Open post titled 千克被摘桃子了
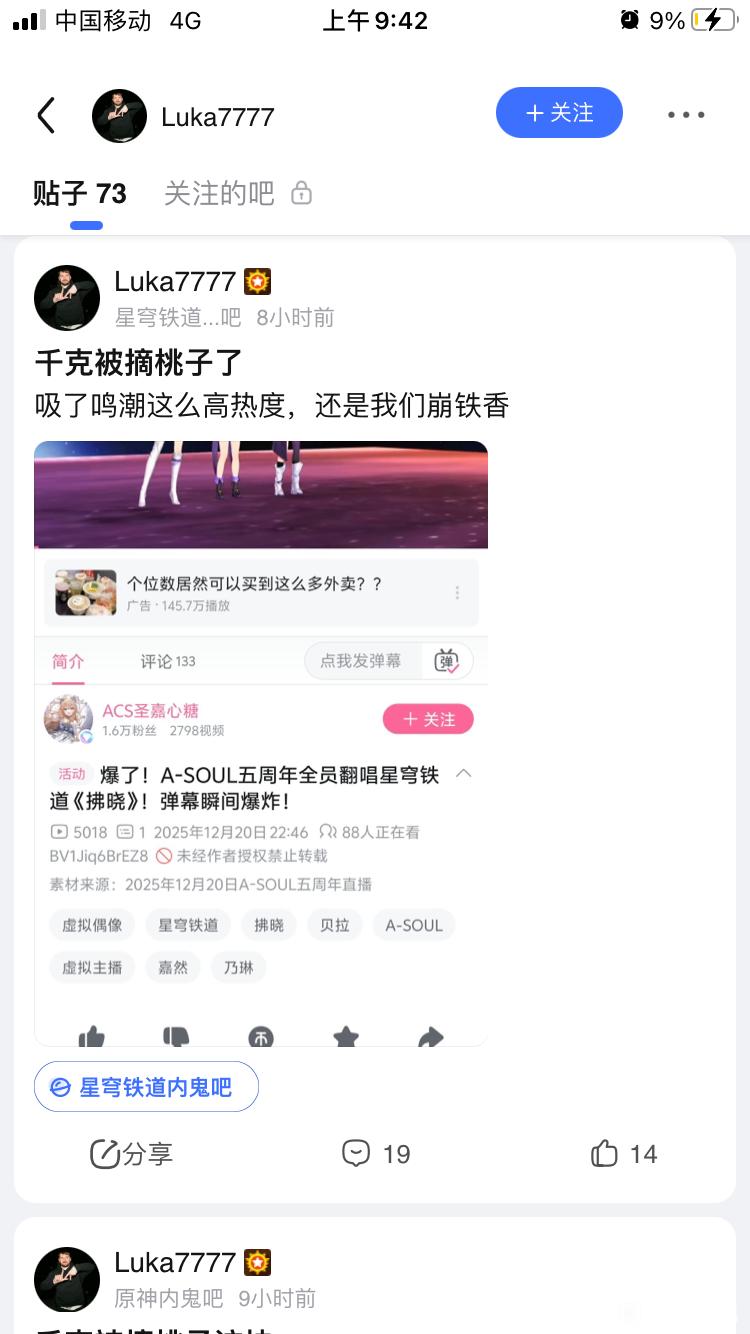The image size is (750, 1334). click(138, 362)
